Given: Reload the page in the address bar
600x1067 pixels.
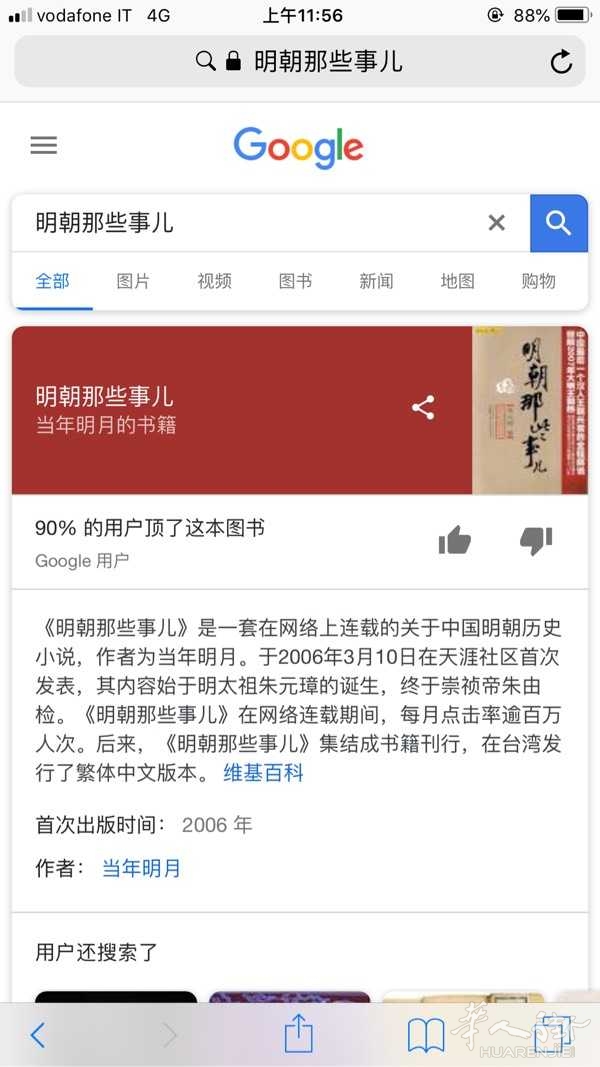Looking at the screenshot, I should pyautogui.click(x=561, y=62).
